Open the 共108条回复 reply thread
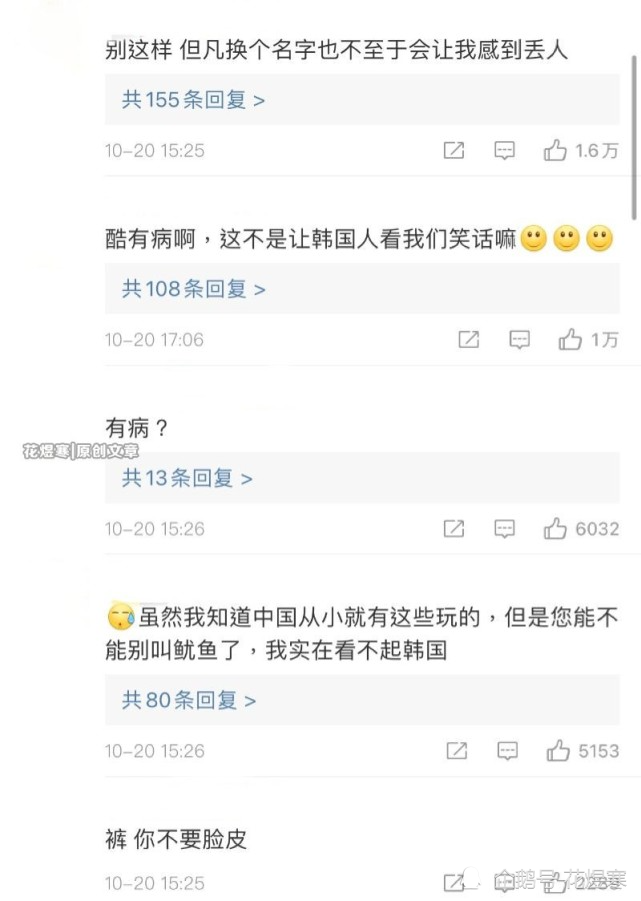Image resolution: width=641 pixels, height=901 pixels. [x=194, y=289]
